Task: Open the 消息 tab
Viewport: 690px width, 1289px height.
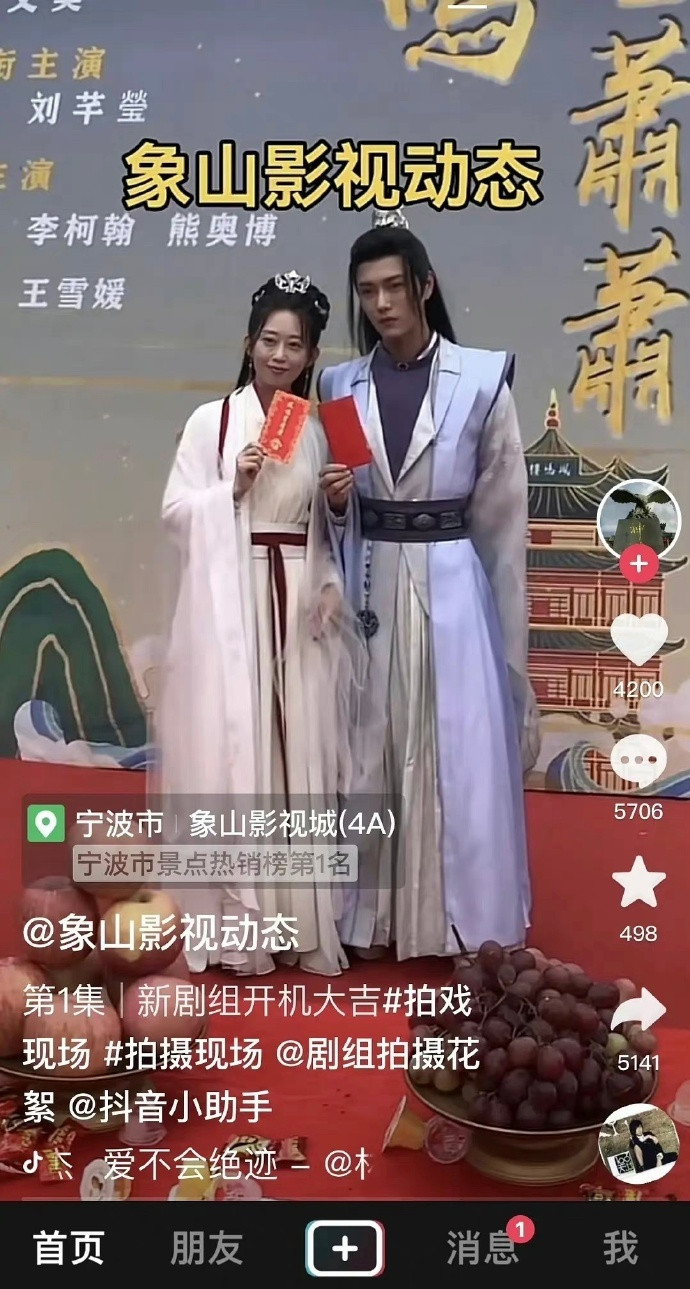Action: tap(482, 1247)
